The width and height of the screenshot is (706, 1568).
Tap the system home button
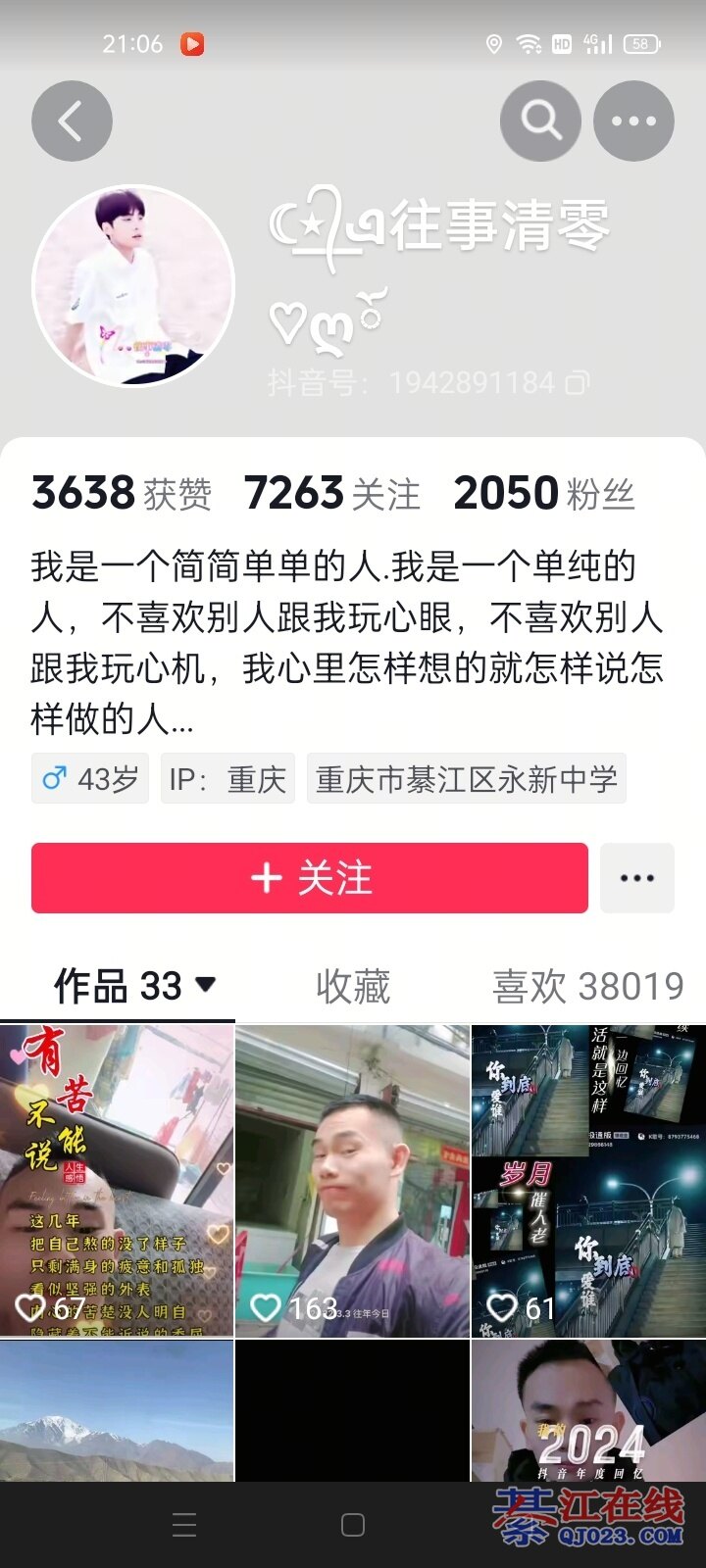pos(353,1525)
